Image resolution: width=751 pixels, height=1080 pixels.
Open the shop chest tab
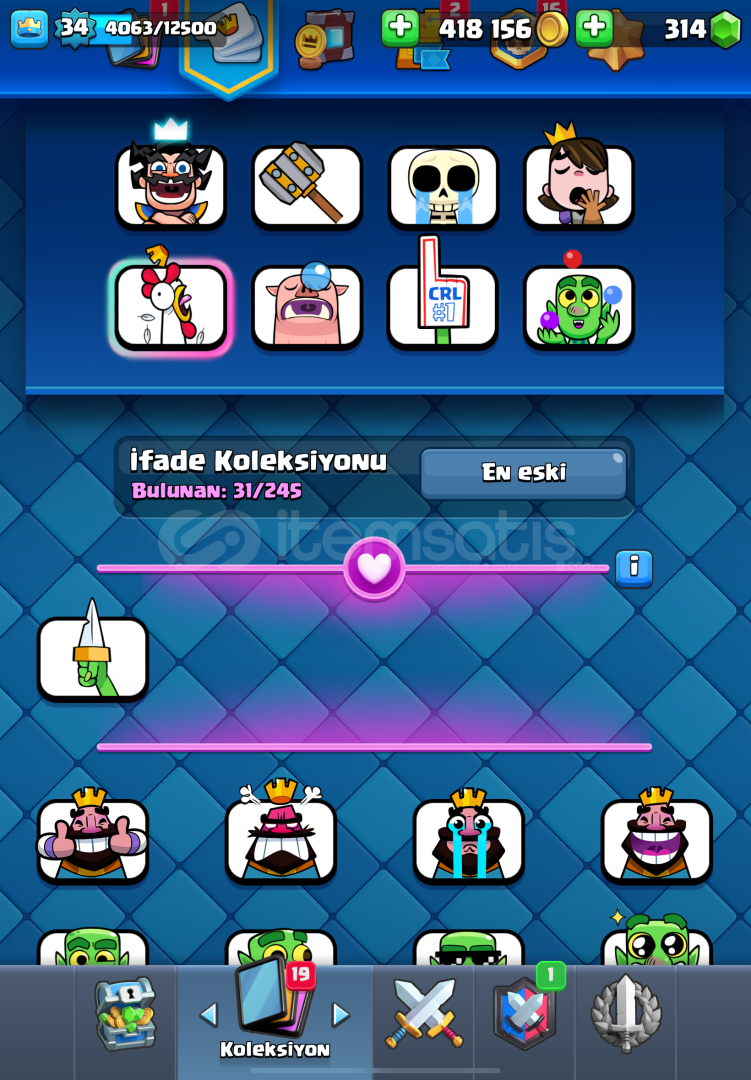tap(125, 1014)
